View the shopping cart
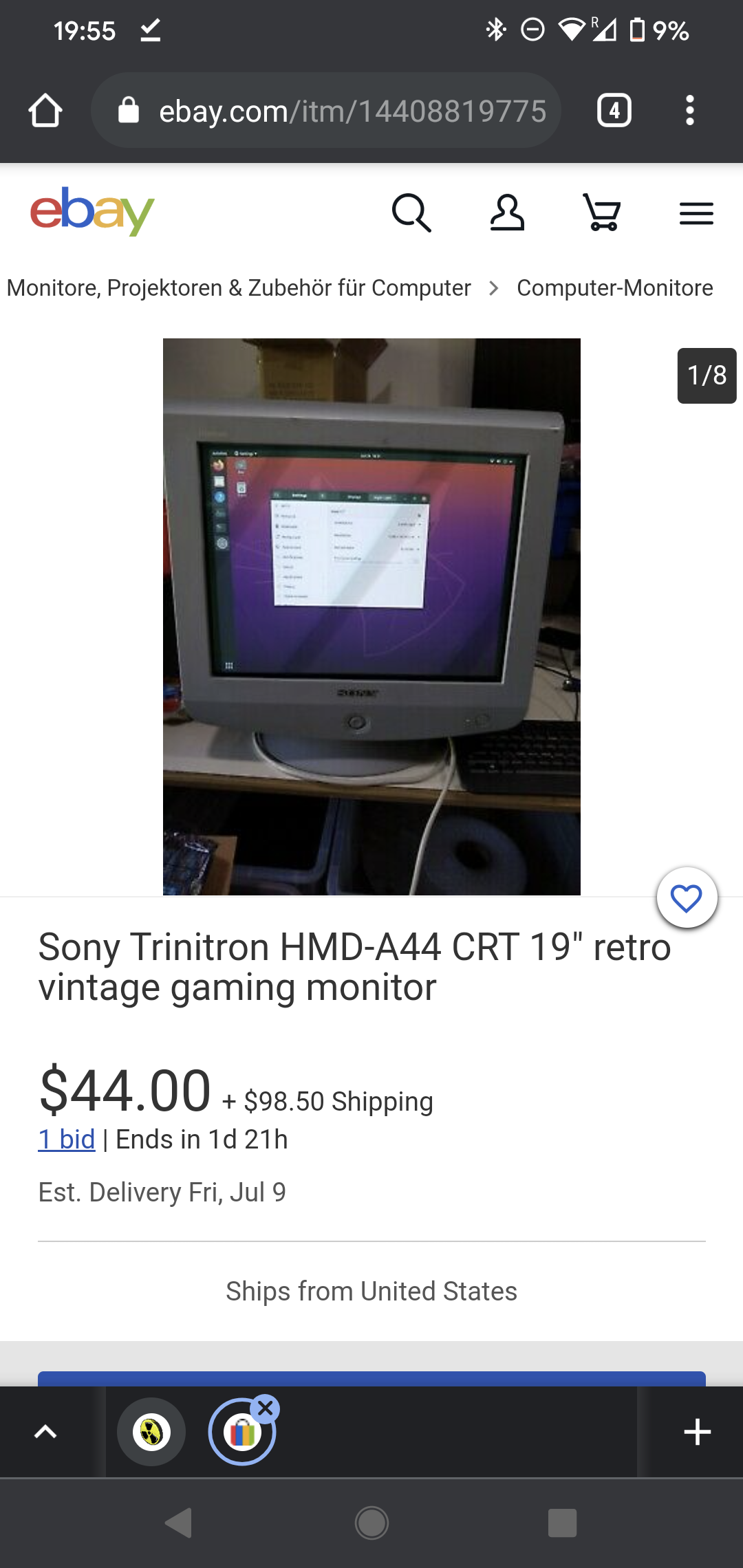The image size is (743, 1568). click(602, 213)
